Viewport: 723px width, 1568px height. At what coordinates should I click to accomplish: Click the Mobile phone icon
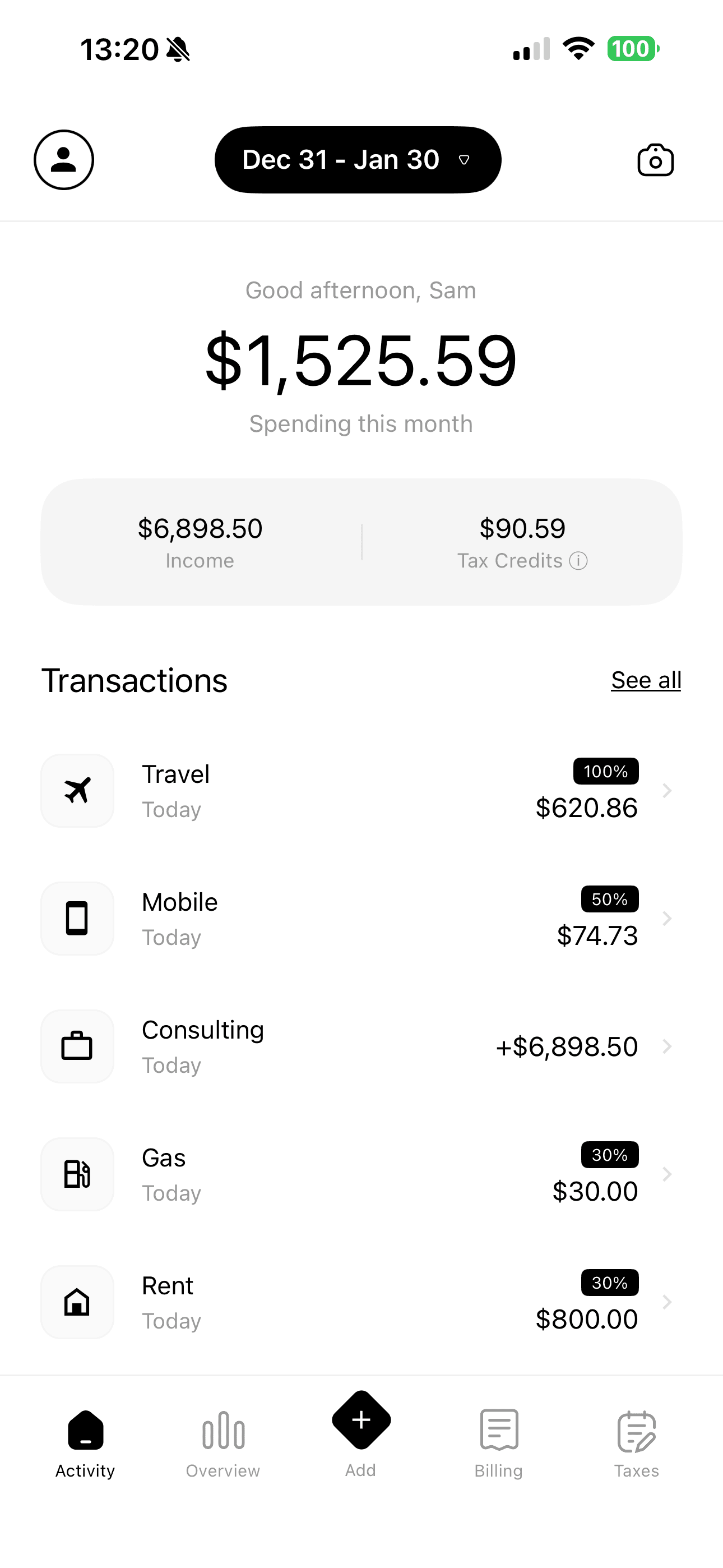coord(77,919)
